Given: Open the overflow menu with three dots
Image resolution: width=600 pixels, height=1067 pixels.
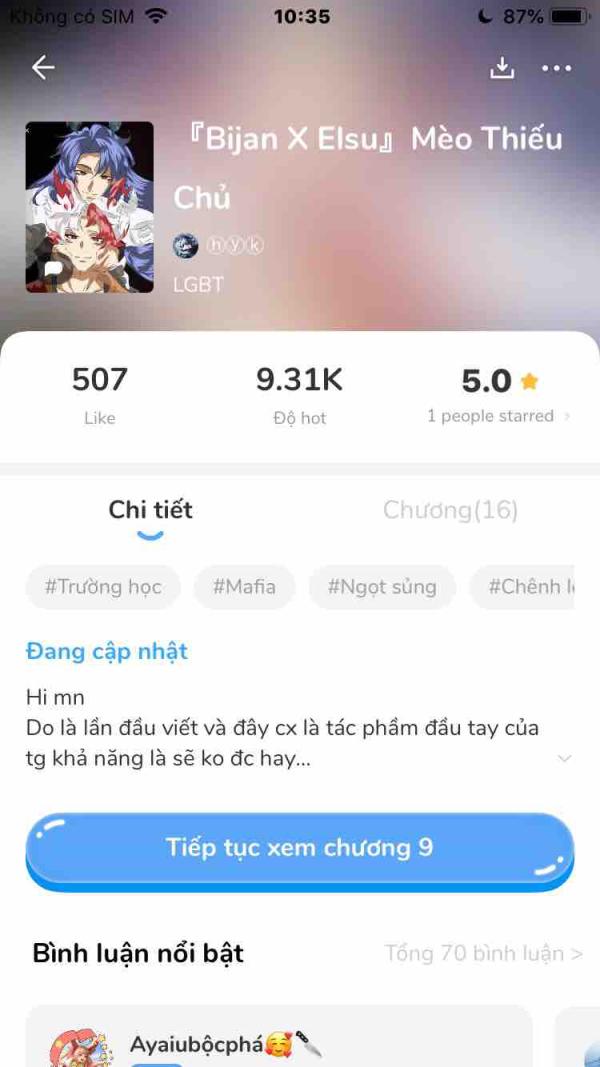Looking at the screenshot, I should point(556,68).
